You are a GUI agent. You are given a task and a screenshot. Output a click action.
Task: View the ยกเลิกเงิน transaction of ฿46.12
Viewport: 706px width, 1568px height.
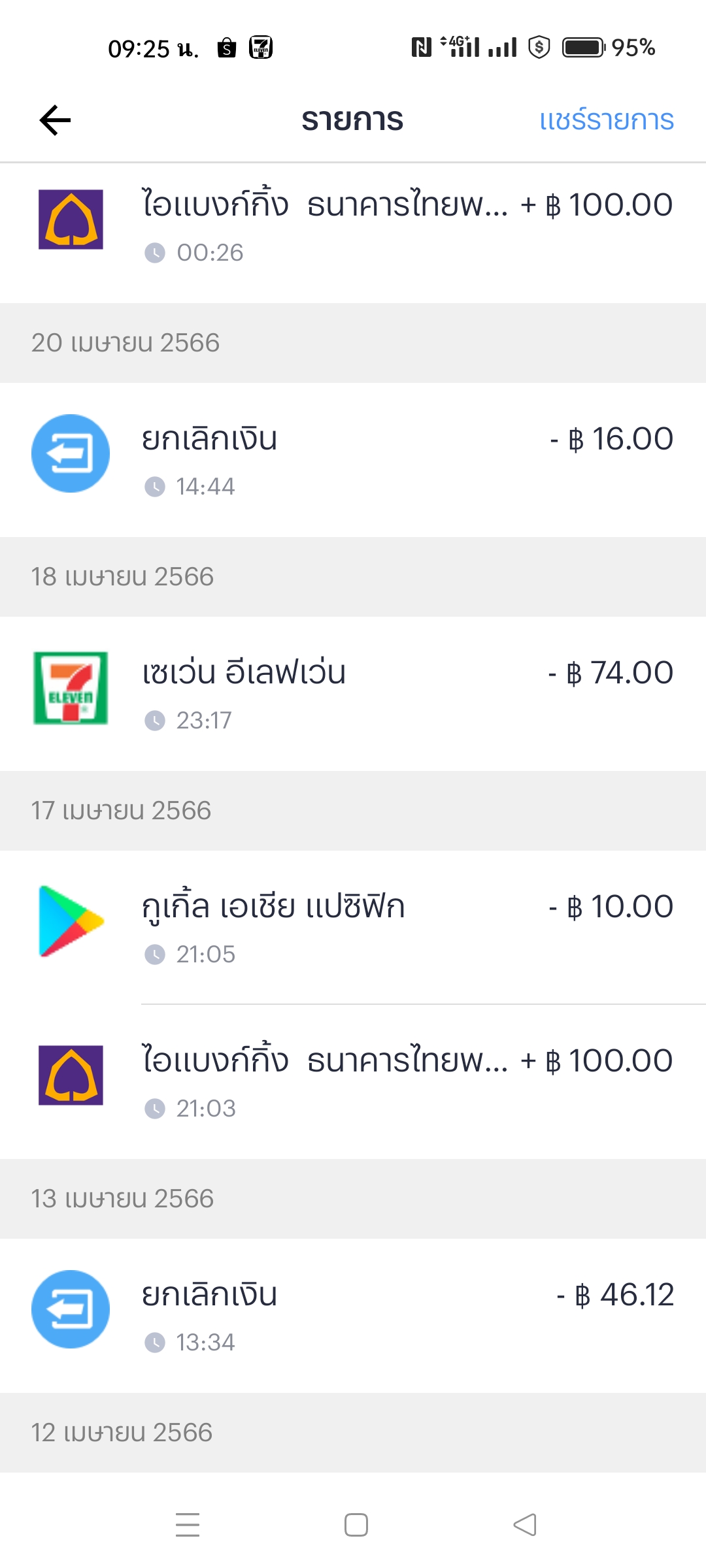coord(353,1315)
